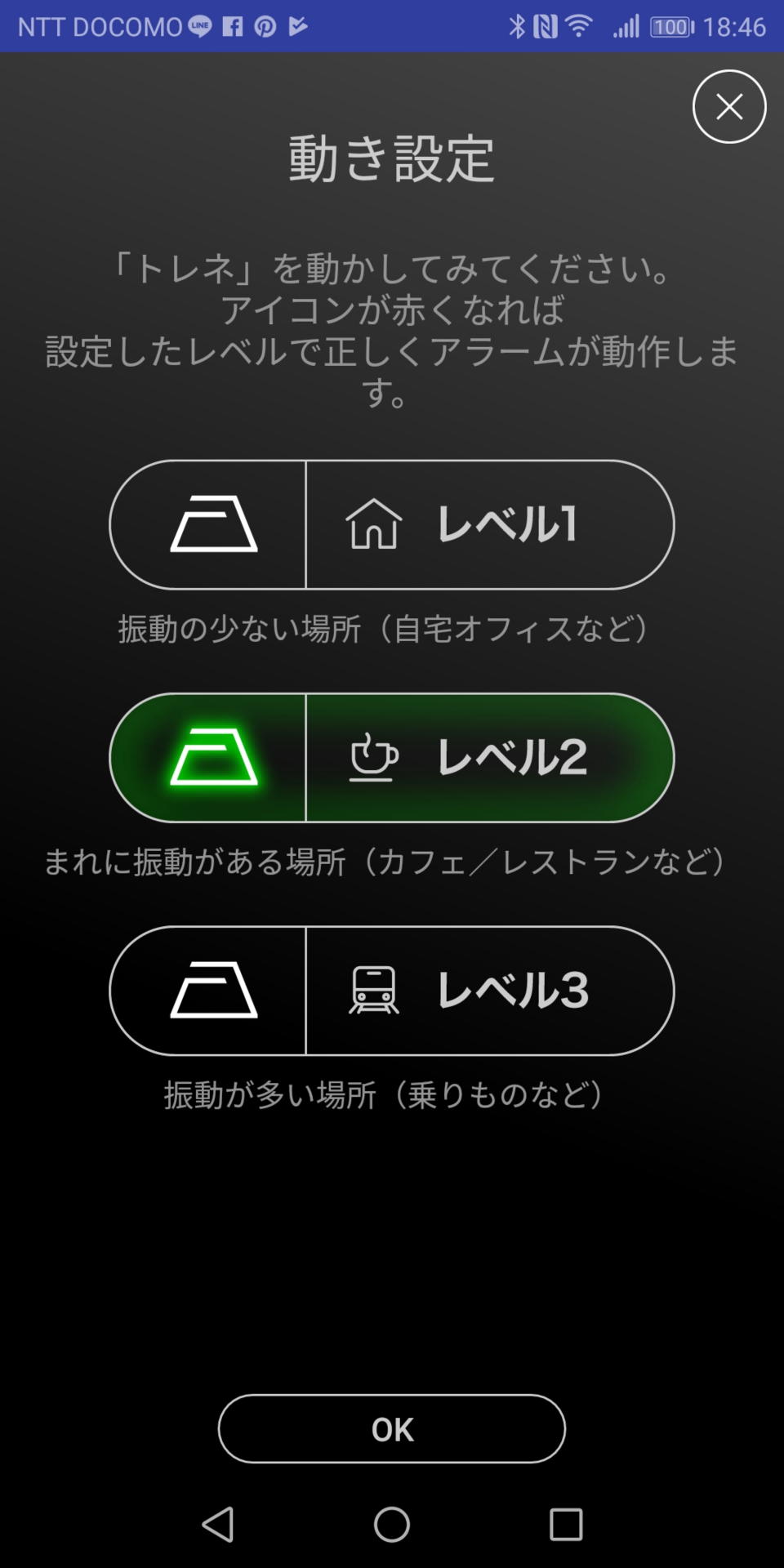Go to the home screen
784x1568 pixels.
392,1525
